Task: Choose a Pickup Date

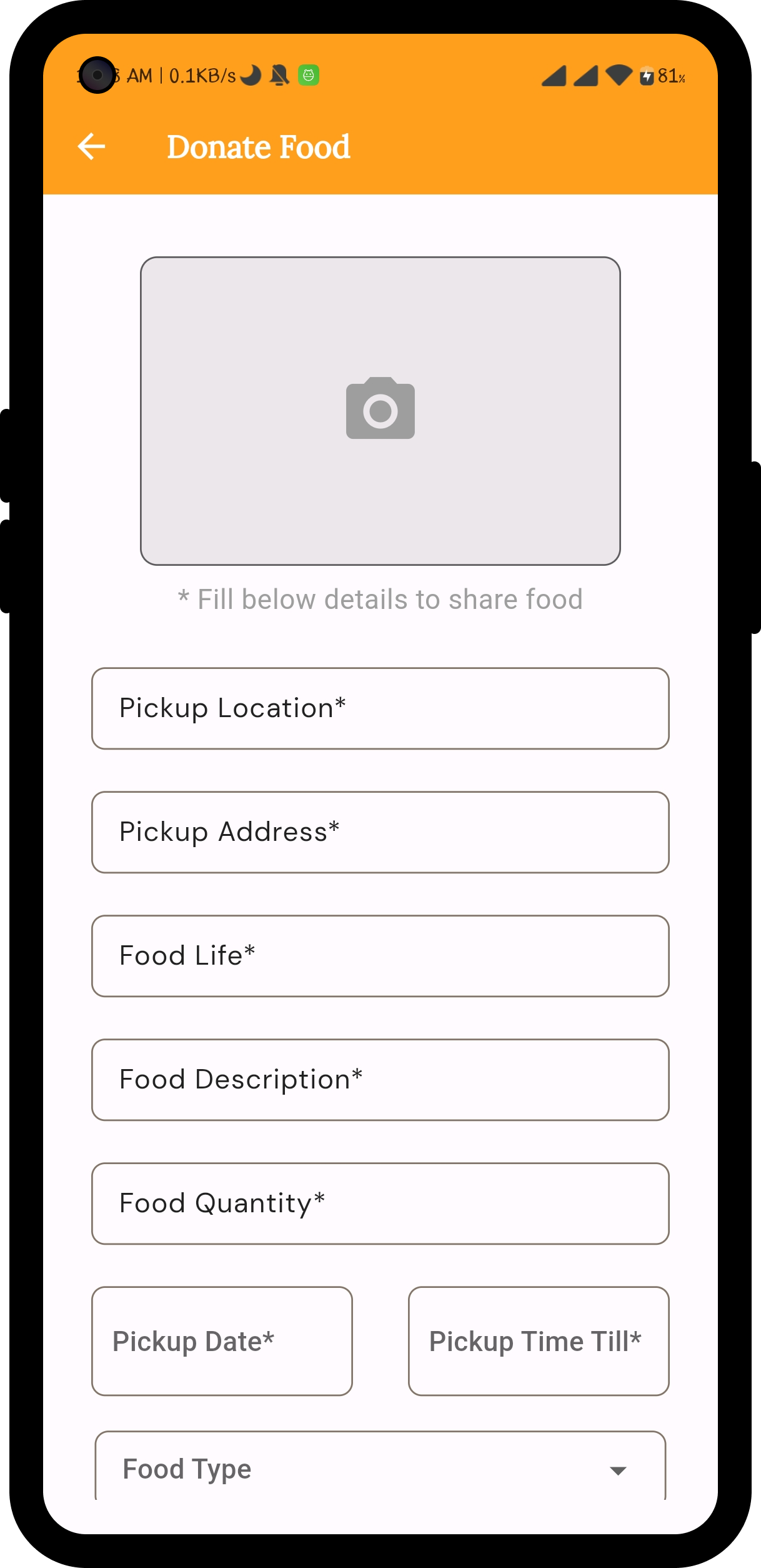Action: (x=222, y=1341)
